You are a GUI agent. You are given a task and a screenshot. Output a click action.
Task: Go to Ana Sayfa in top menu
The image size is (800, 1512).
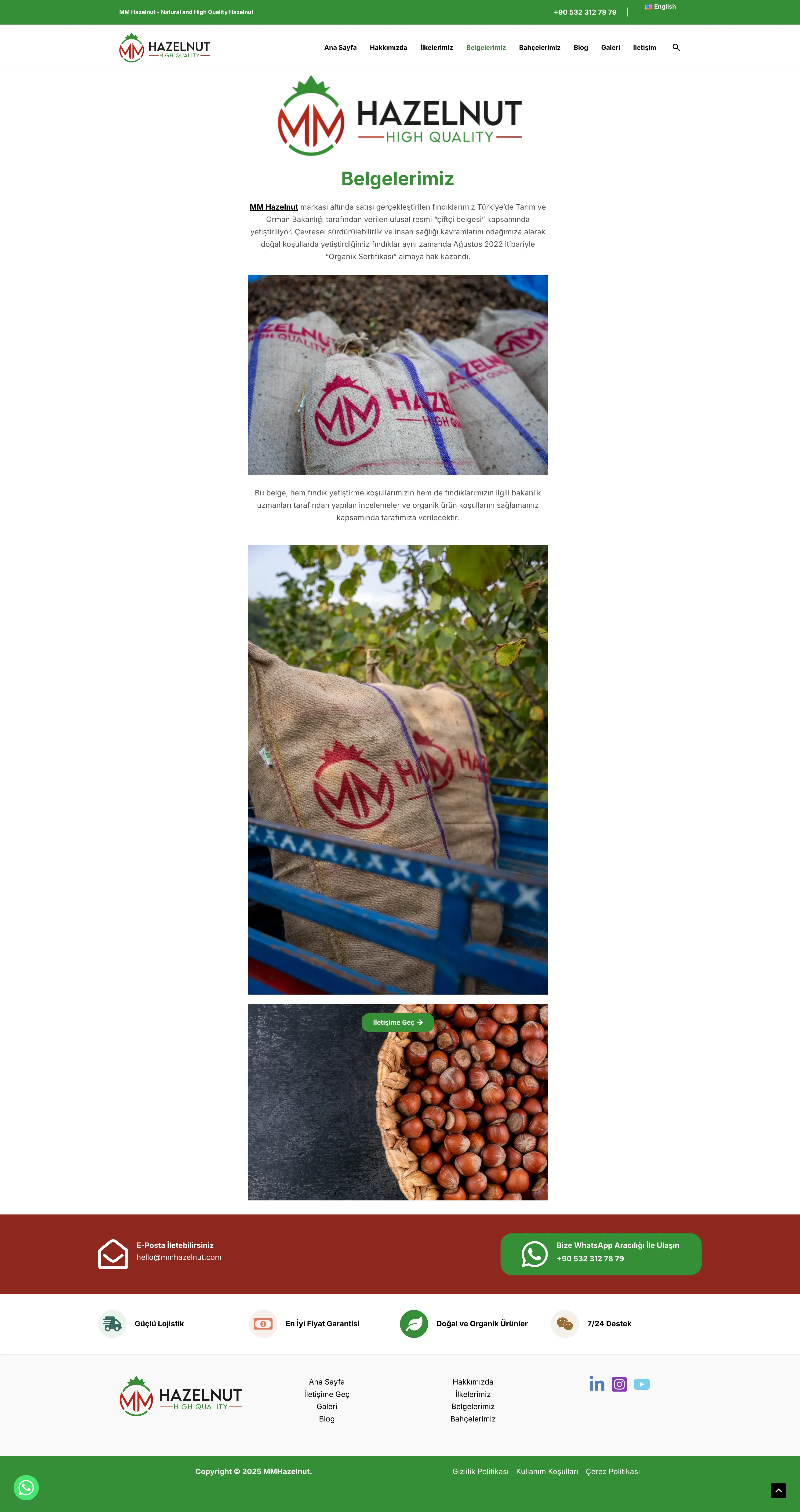point(340,47)
